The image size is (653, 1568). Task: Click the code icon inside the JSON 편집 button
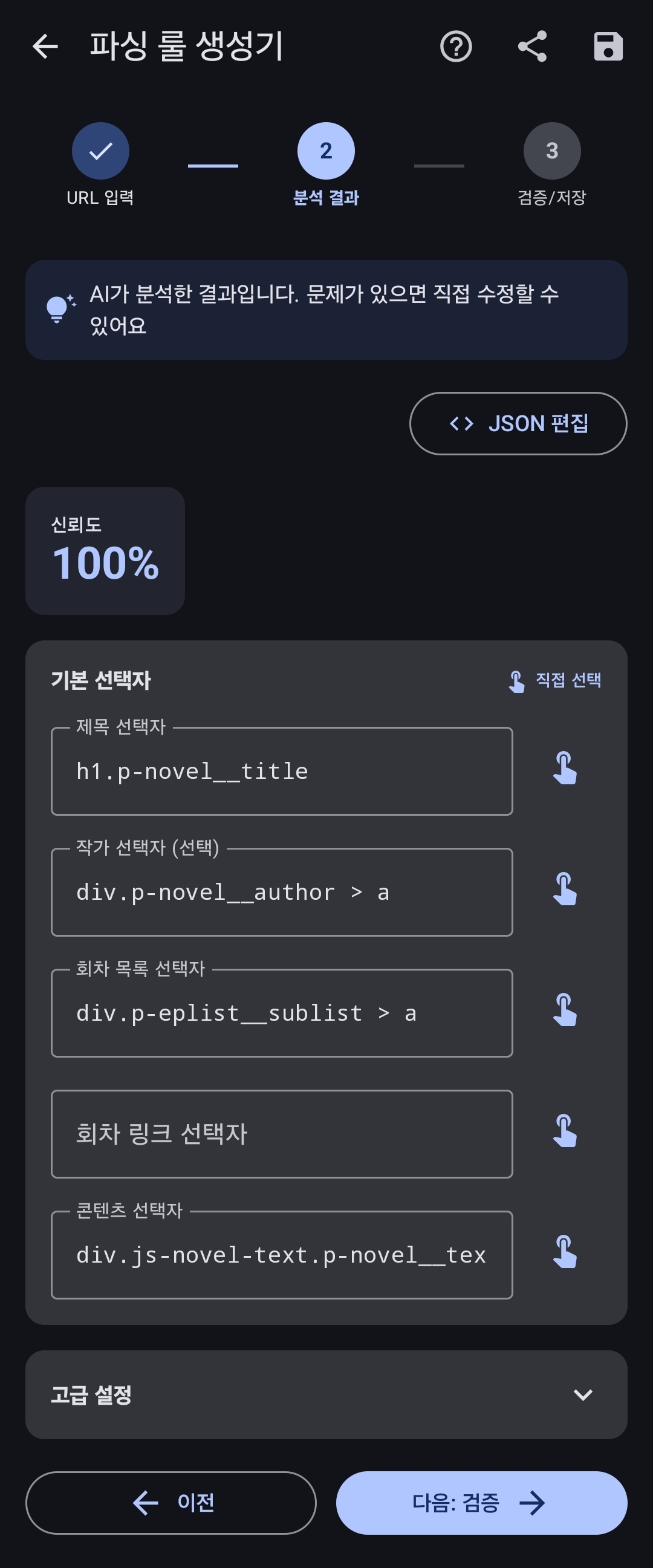pyautogui.click(x=460, y=423)
